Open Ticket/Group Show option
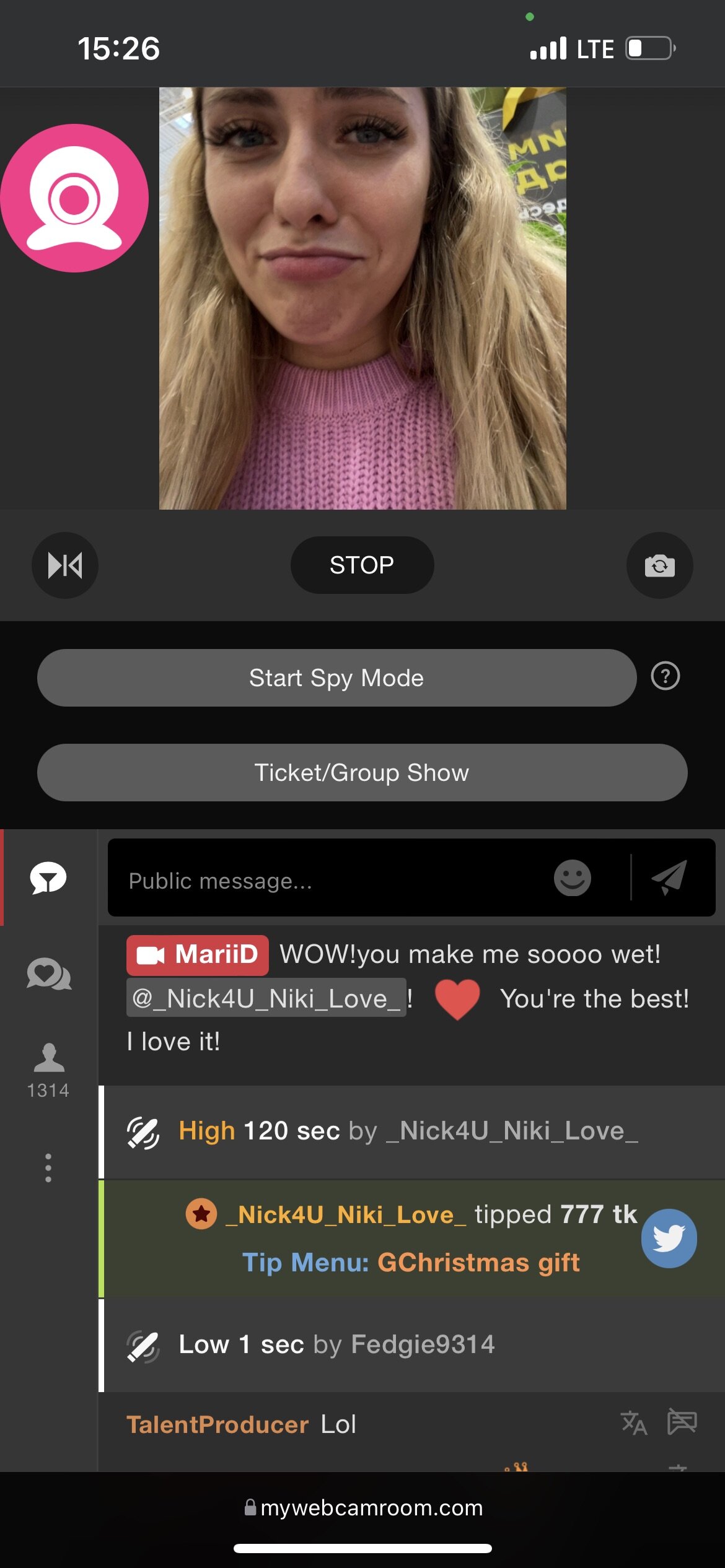Image resolution: width=725 pixels, height=1568 pixels. (x=362, y=773)
